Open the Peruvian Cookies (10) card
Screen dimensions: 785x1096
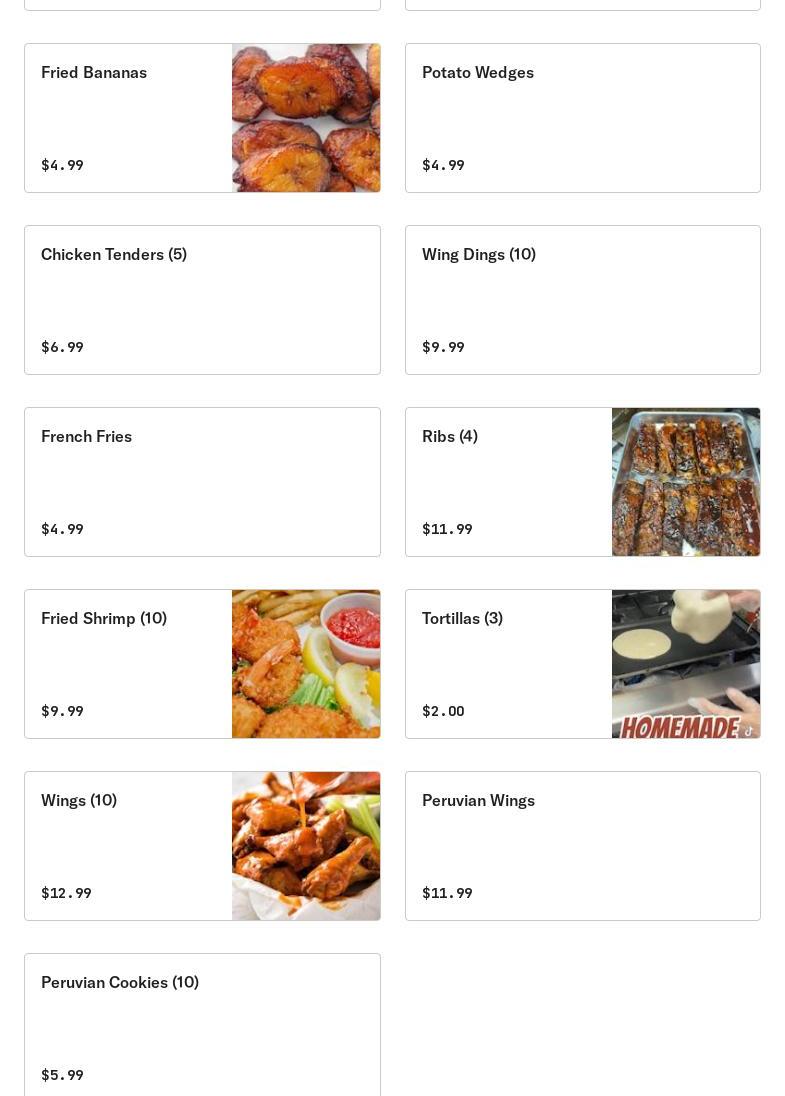click(x=202, y=1026)
